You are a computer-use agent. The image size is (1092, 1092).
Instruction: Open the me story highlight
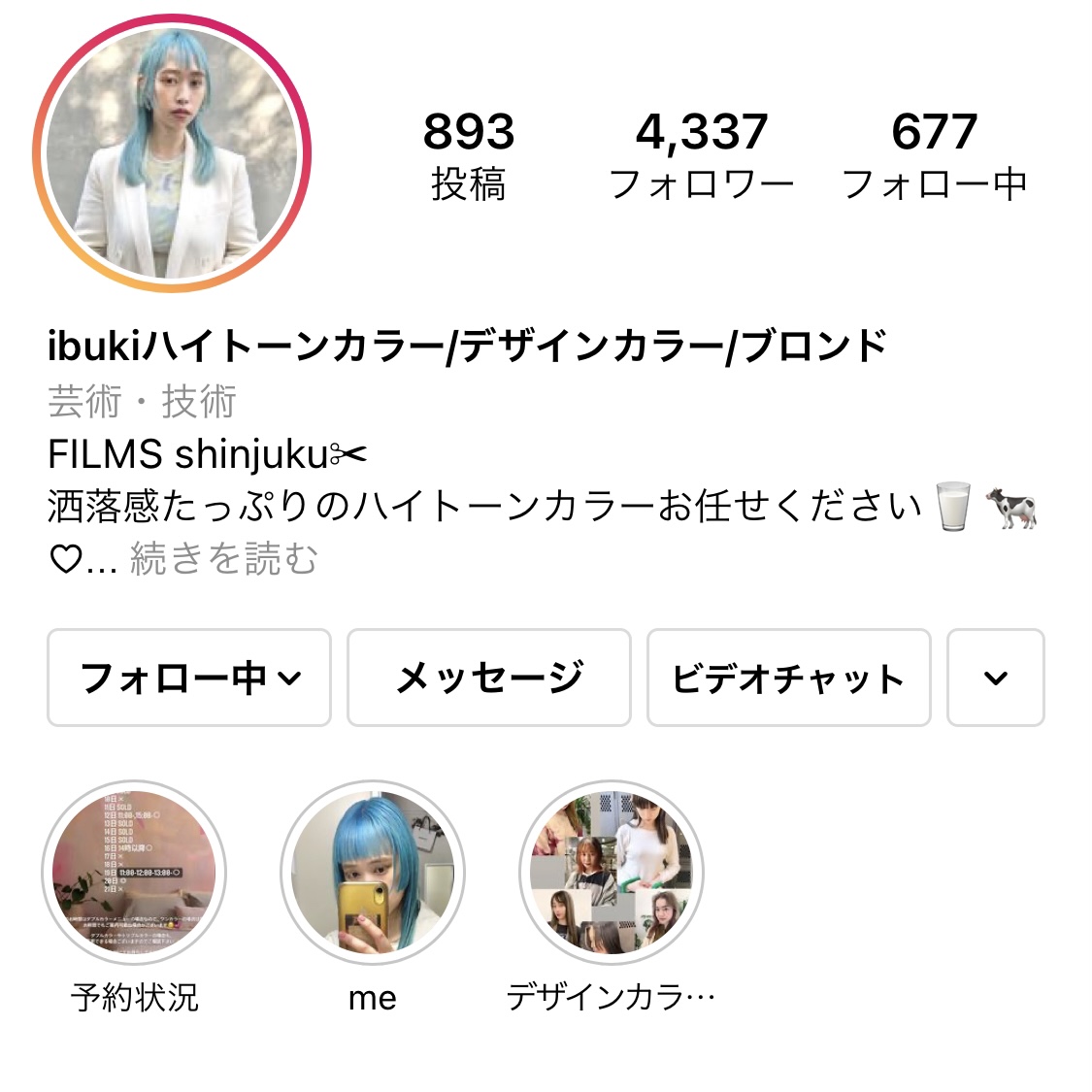(373, 874)
